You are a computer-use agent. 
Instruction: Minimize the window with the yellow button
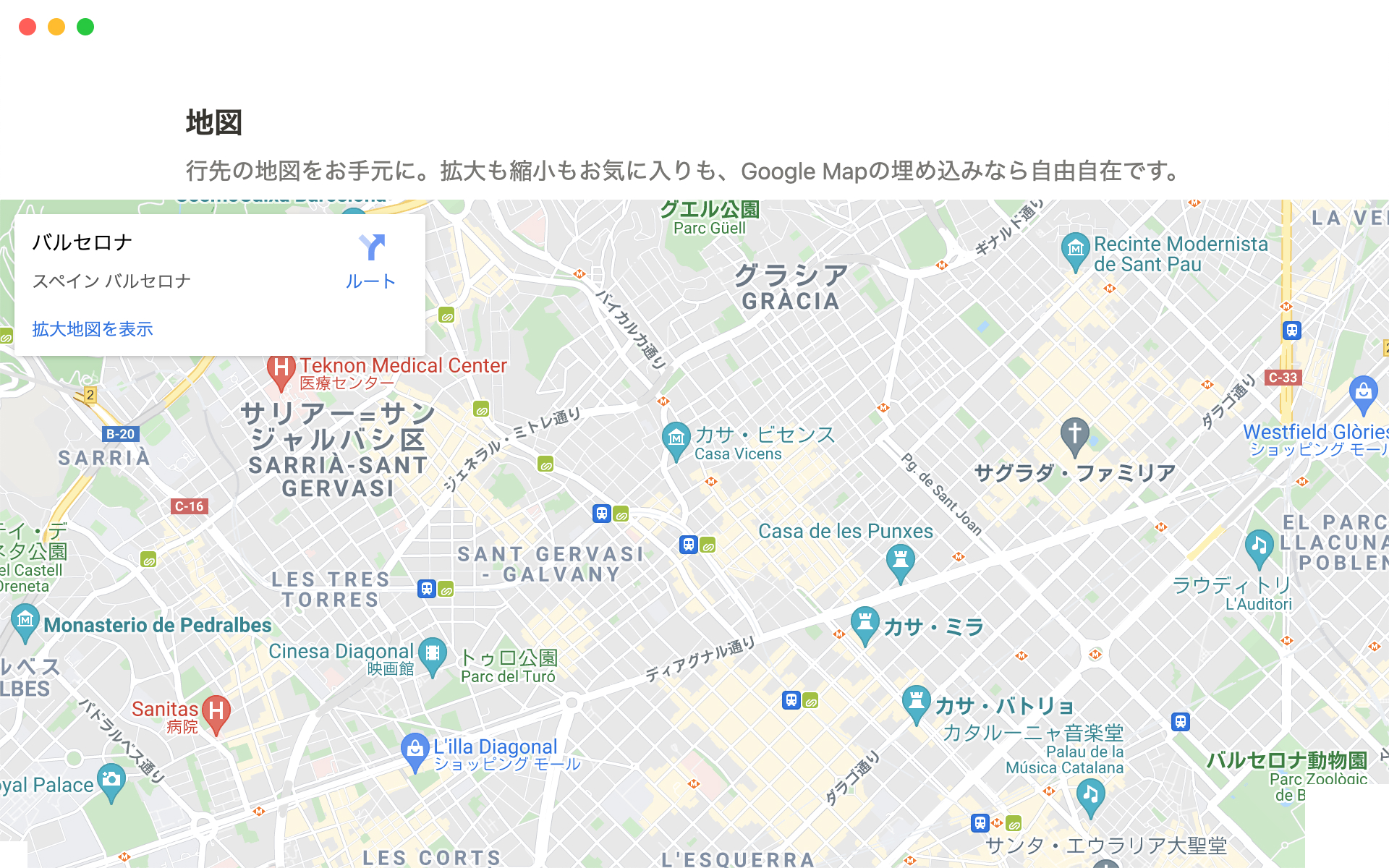click(x=56, y=27)
